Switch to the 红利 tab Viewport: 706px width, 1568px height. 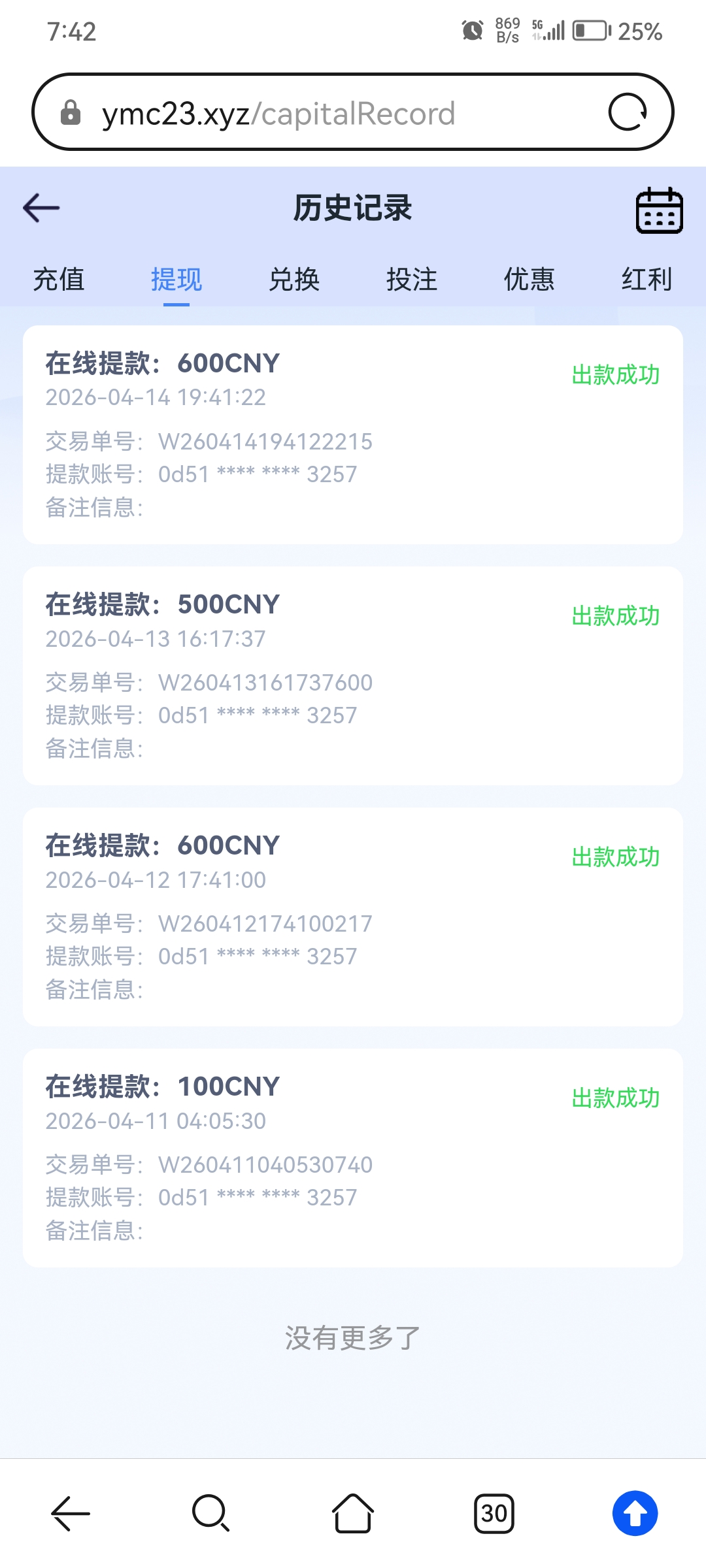pyautogui.click(x=647, y=280)
